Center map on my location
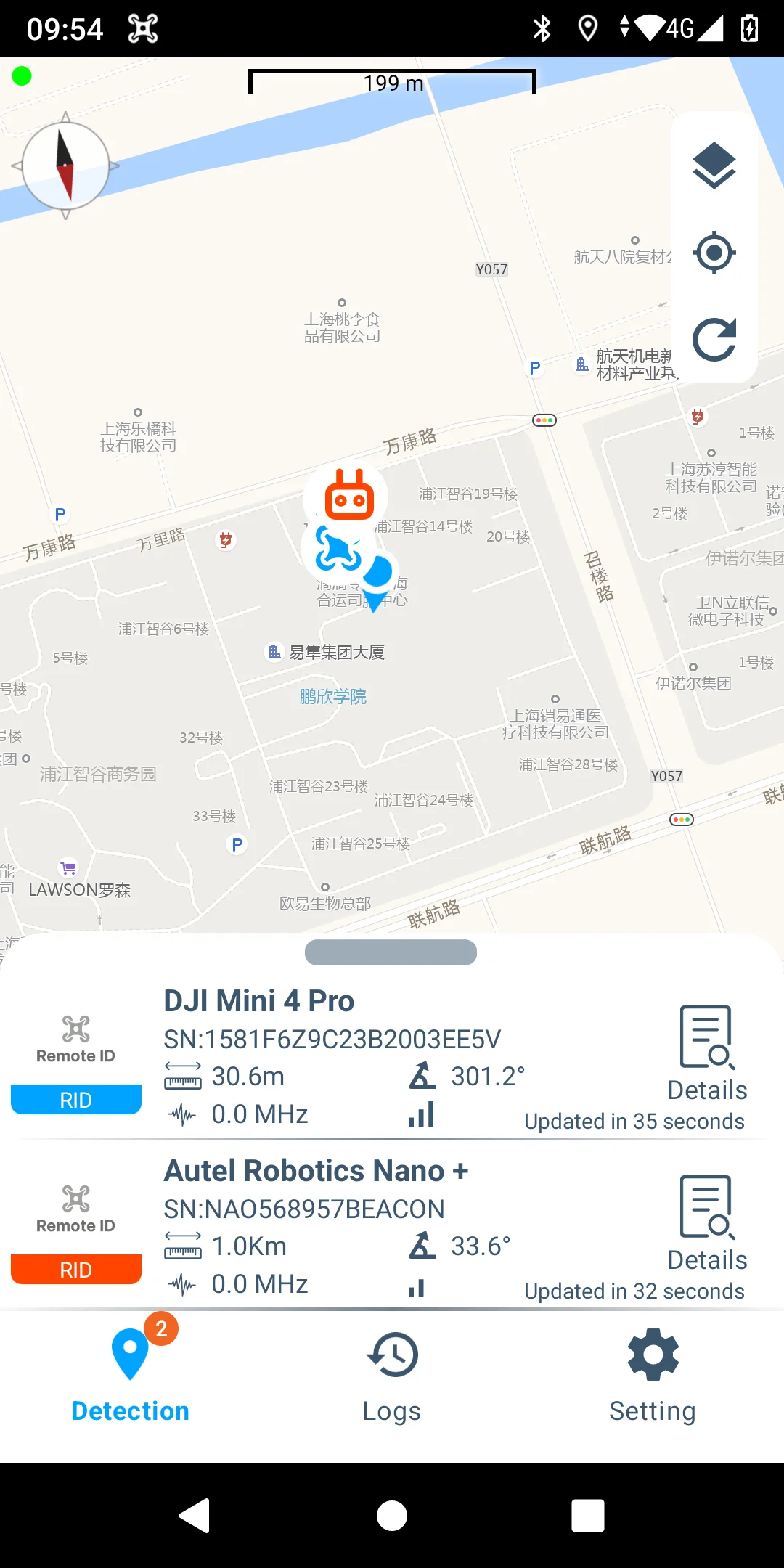 click(x=714, y=253)
